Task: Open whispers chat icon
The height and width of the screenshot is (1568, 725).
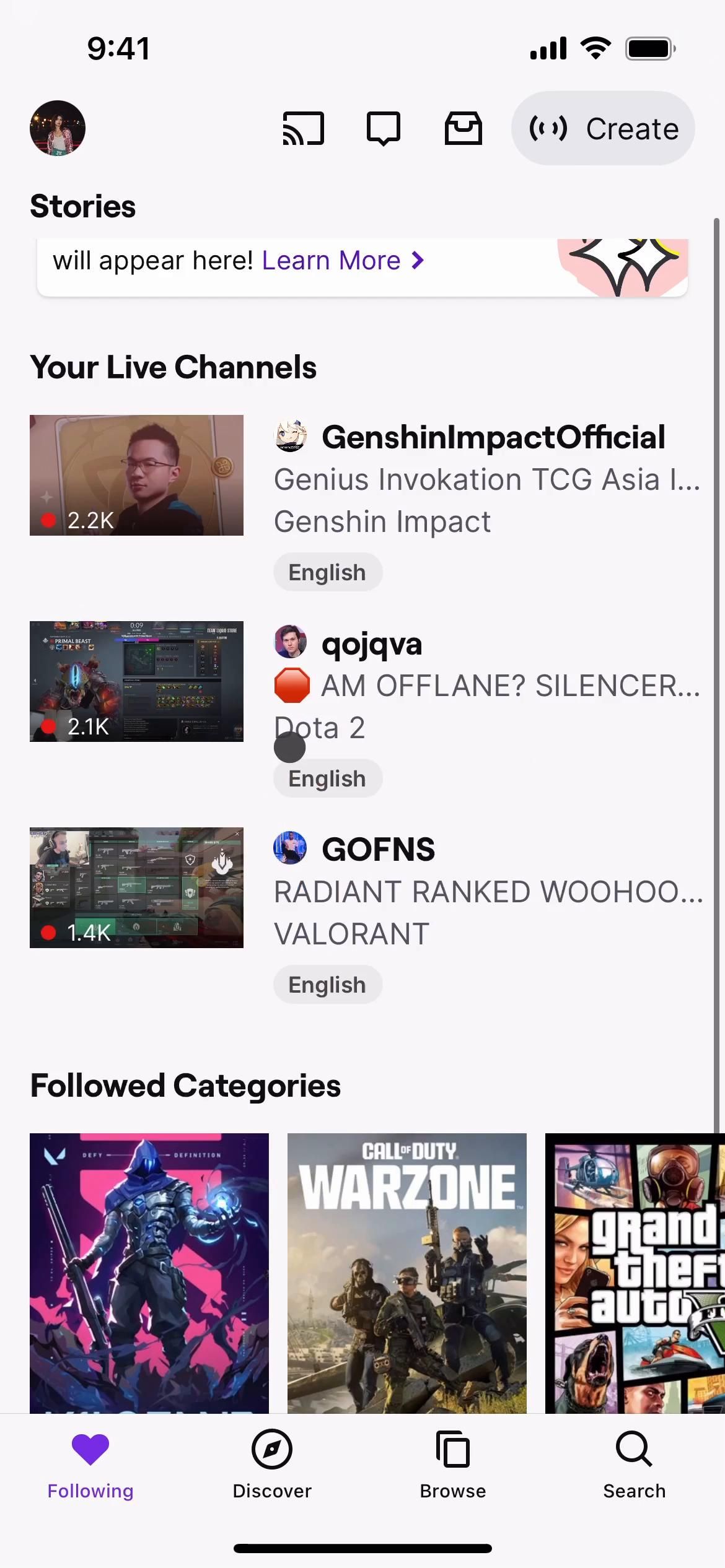Action: pyautogui.click(x=383, y=128)
